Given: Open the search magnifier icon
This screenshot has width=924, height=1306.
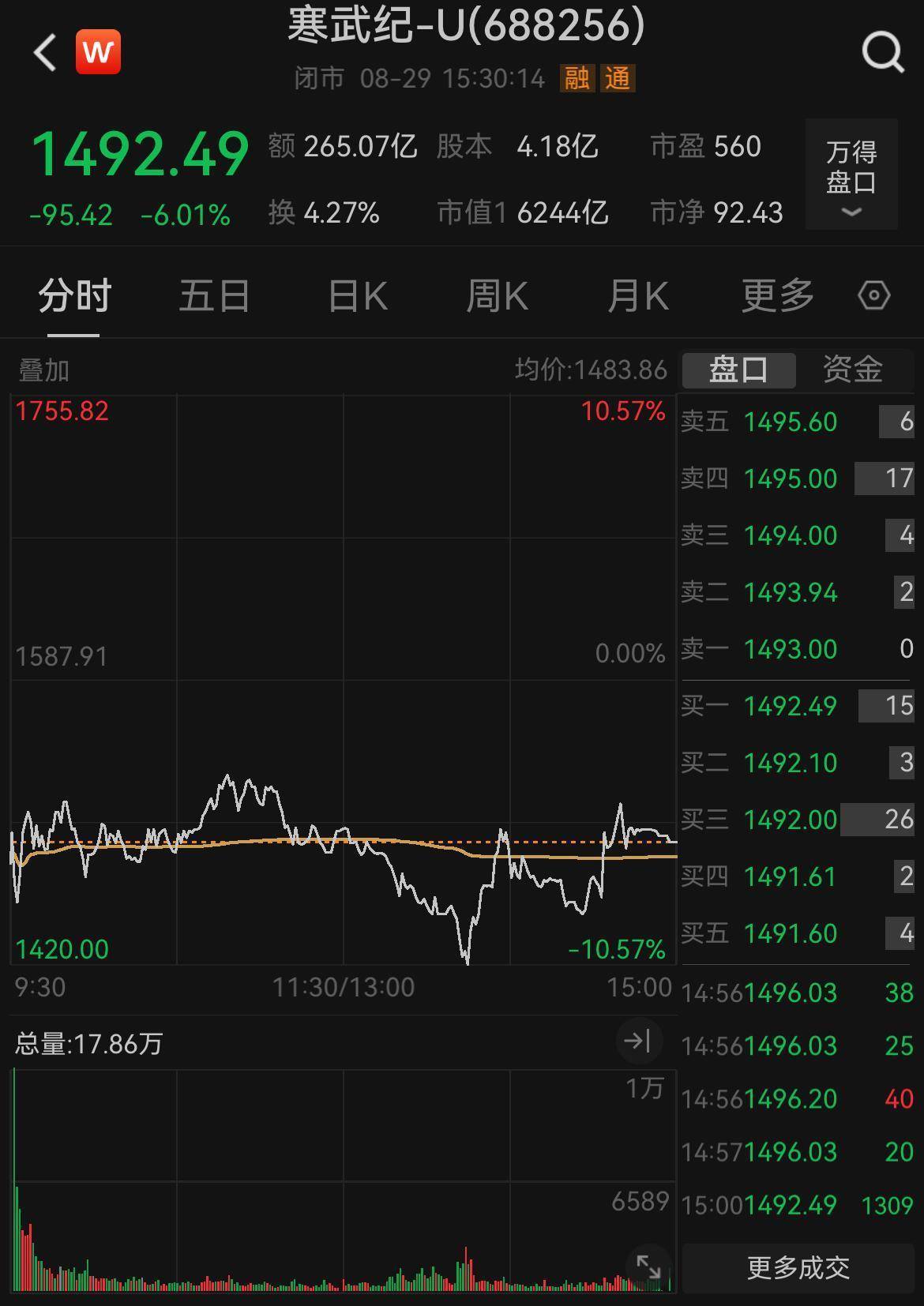Looking at the screenshot, I should [882, 52].
